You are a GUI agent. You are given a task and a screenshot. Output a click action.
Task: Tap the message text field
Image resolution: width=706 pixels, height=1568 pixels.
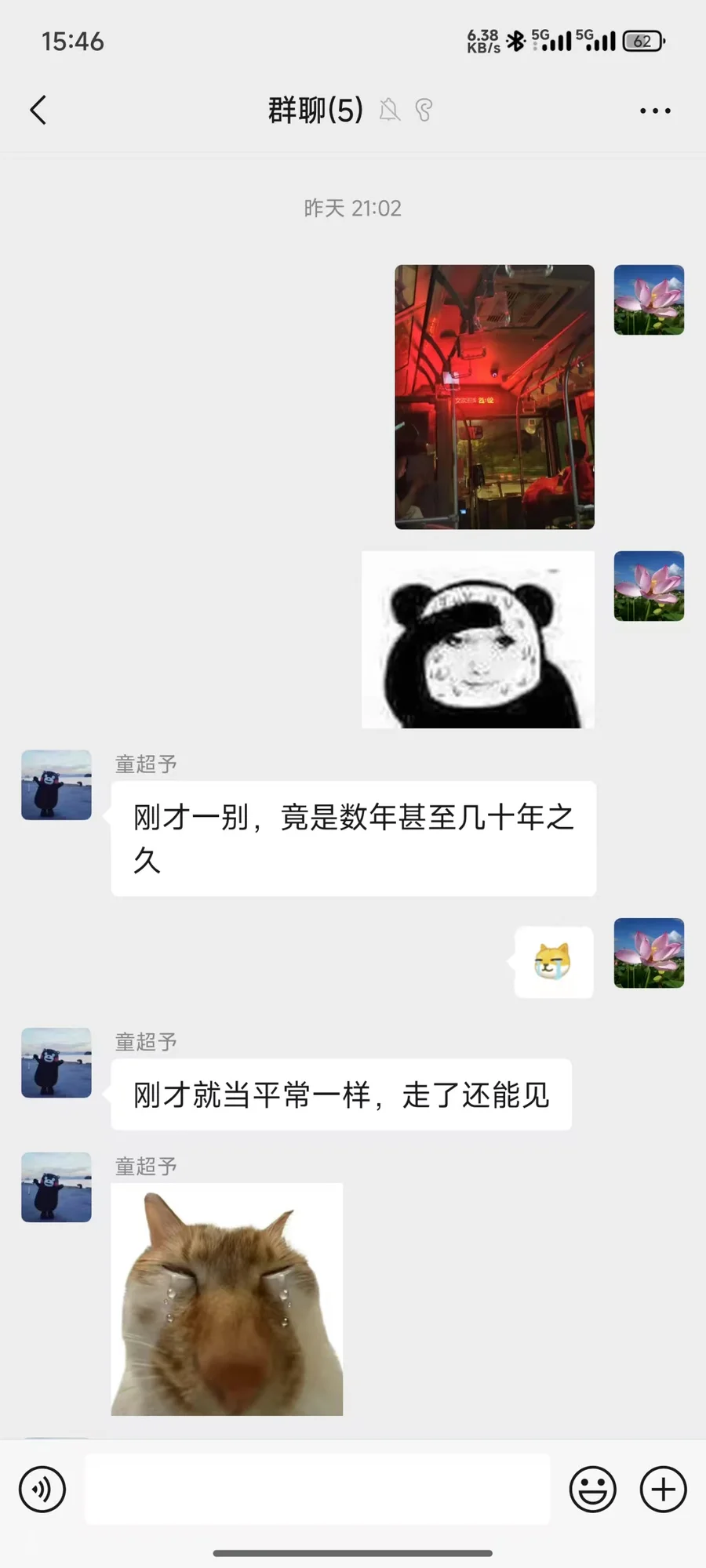pyautogui.click(x=317, y=1489)
